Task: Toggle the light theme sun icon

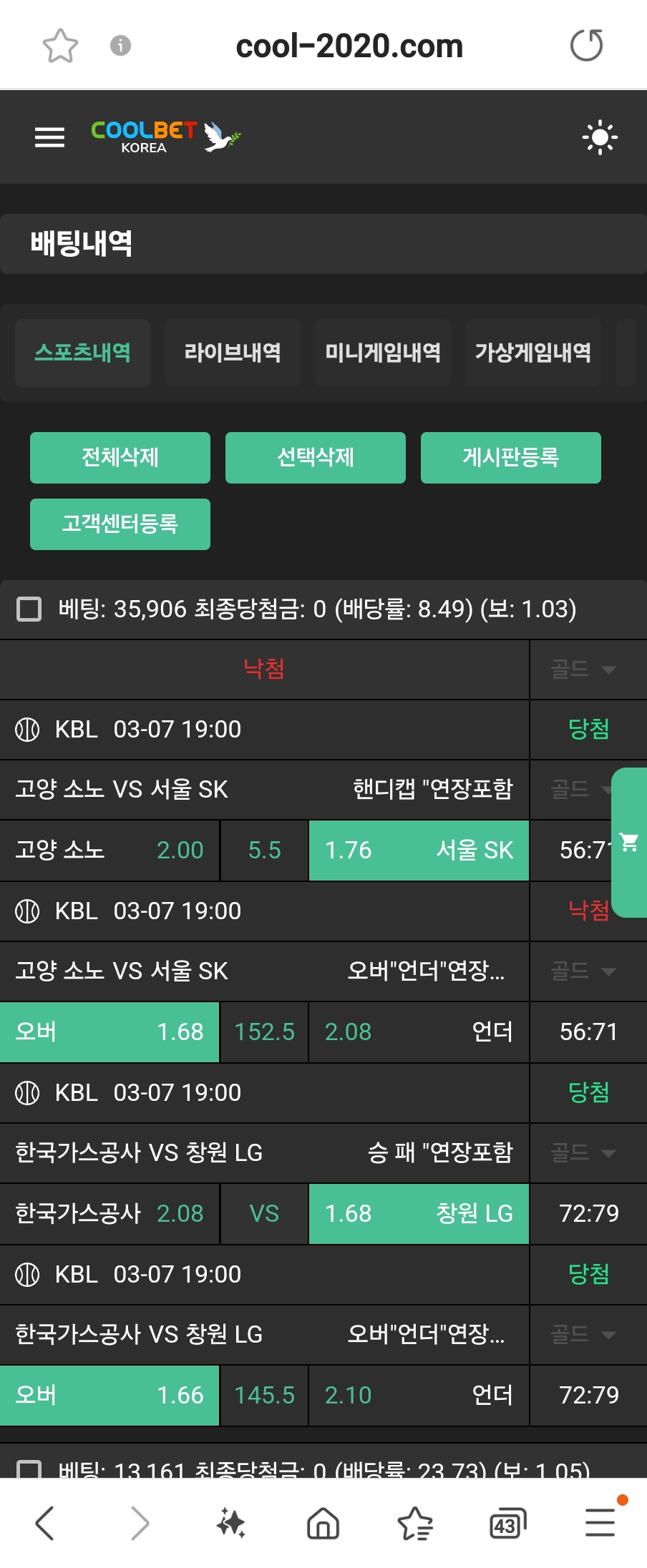Action: [600, 137]
